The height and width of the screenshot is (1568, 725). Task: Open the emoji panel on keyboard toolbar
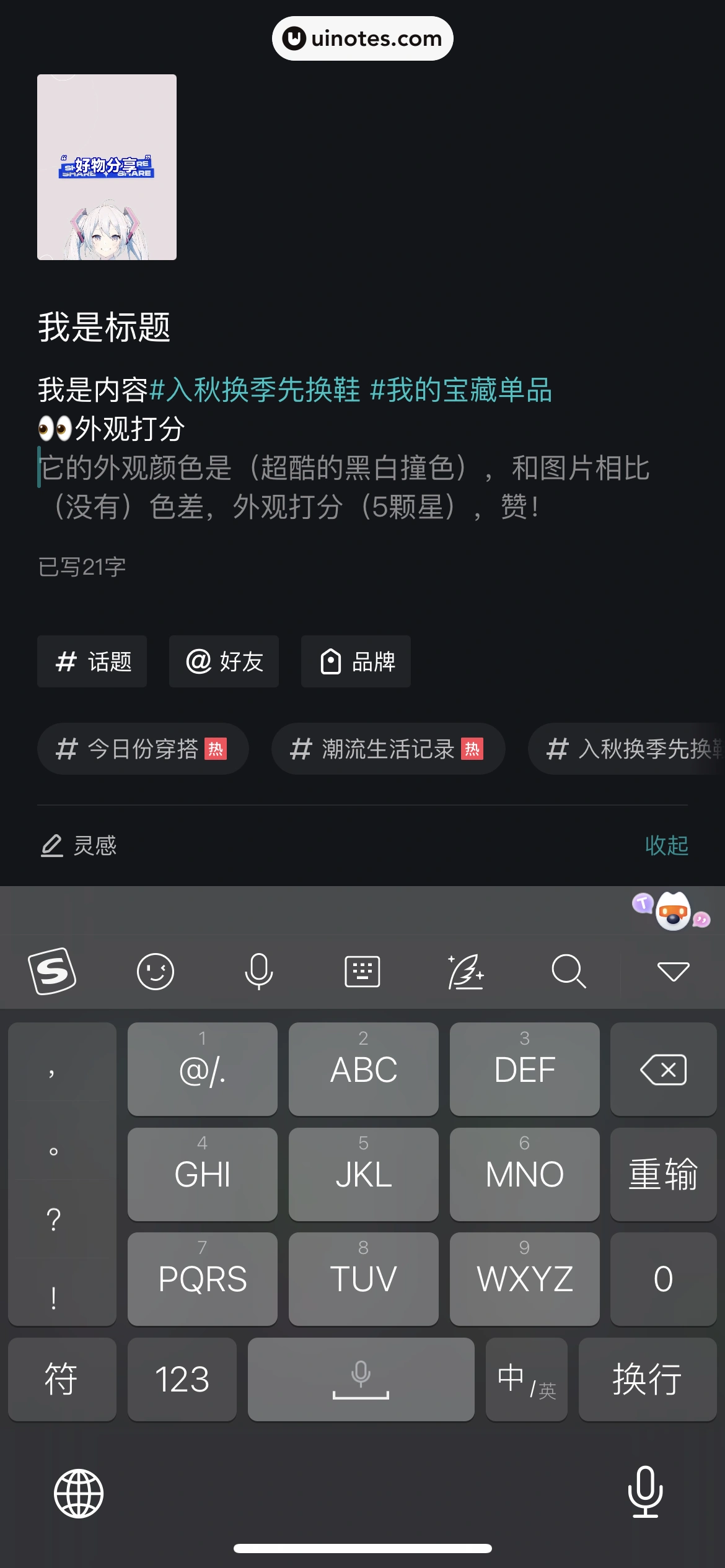156,971
